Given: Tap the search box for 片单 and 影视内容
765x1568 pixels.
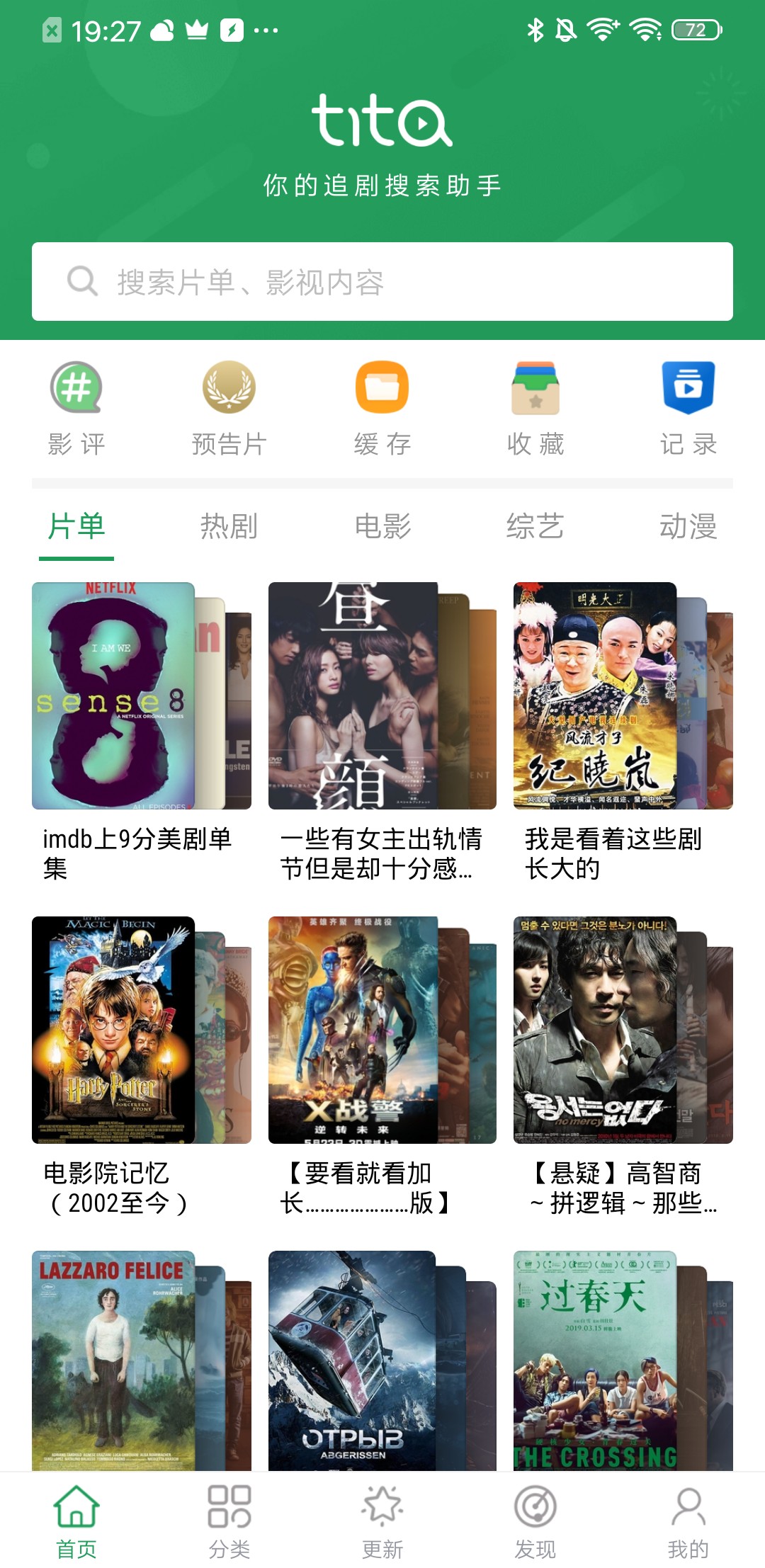Looking at the screenshot, I should point(382,282).
